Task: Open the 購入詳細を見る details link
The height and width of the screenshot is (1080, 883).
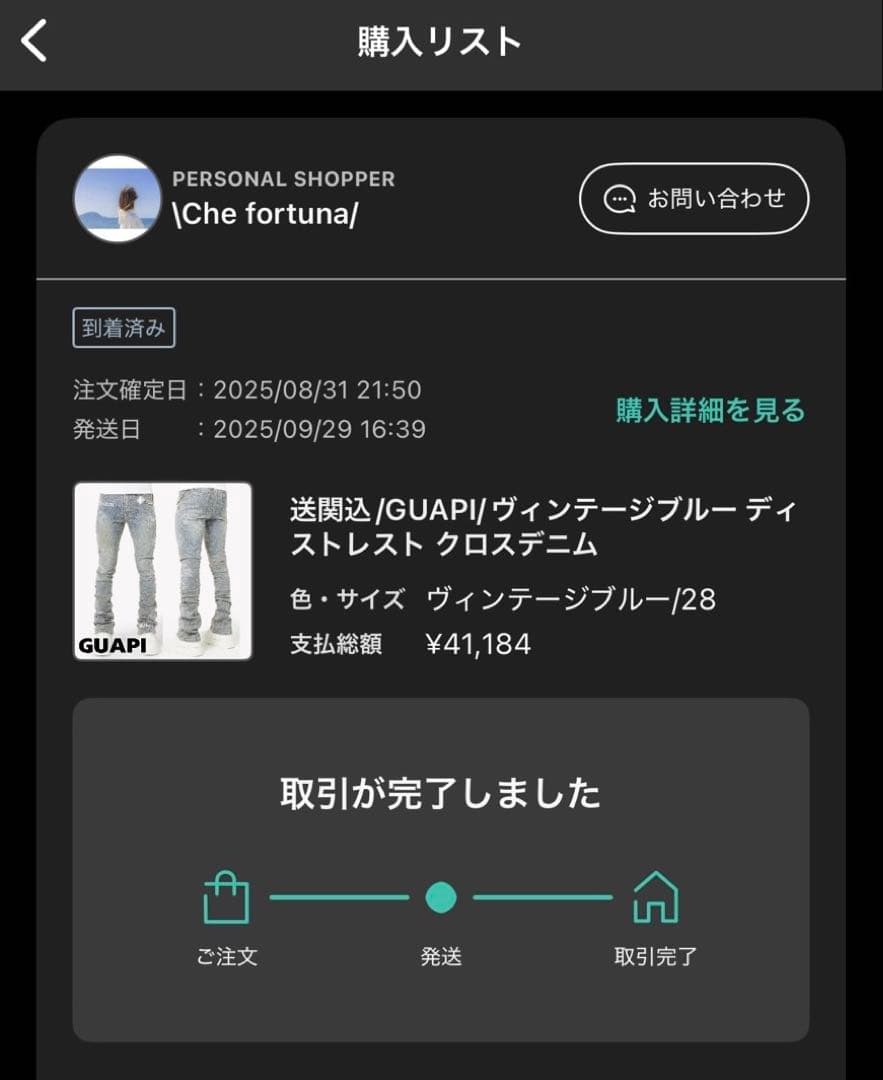Action: click(x=708, y=411)
